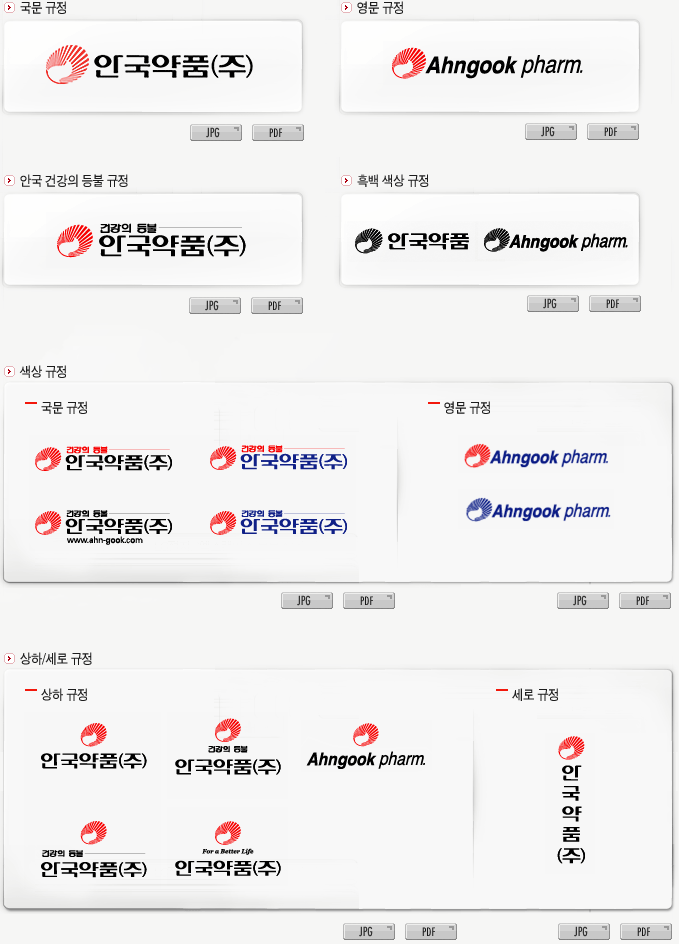The height and width of the screenshot is (944, 679).
Task: Download the JPG for 색상 규정 영문 logos
Action: [x=582, y=600]
